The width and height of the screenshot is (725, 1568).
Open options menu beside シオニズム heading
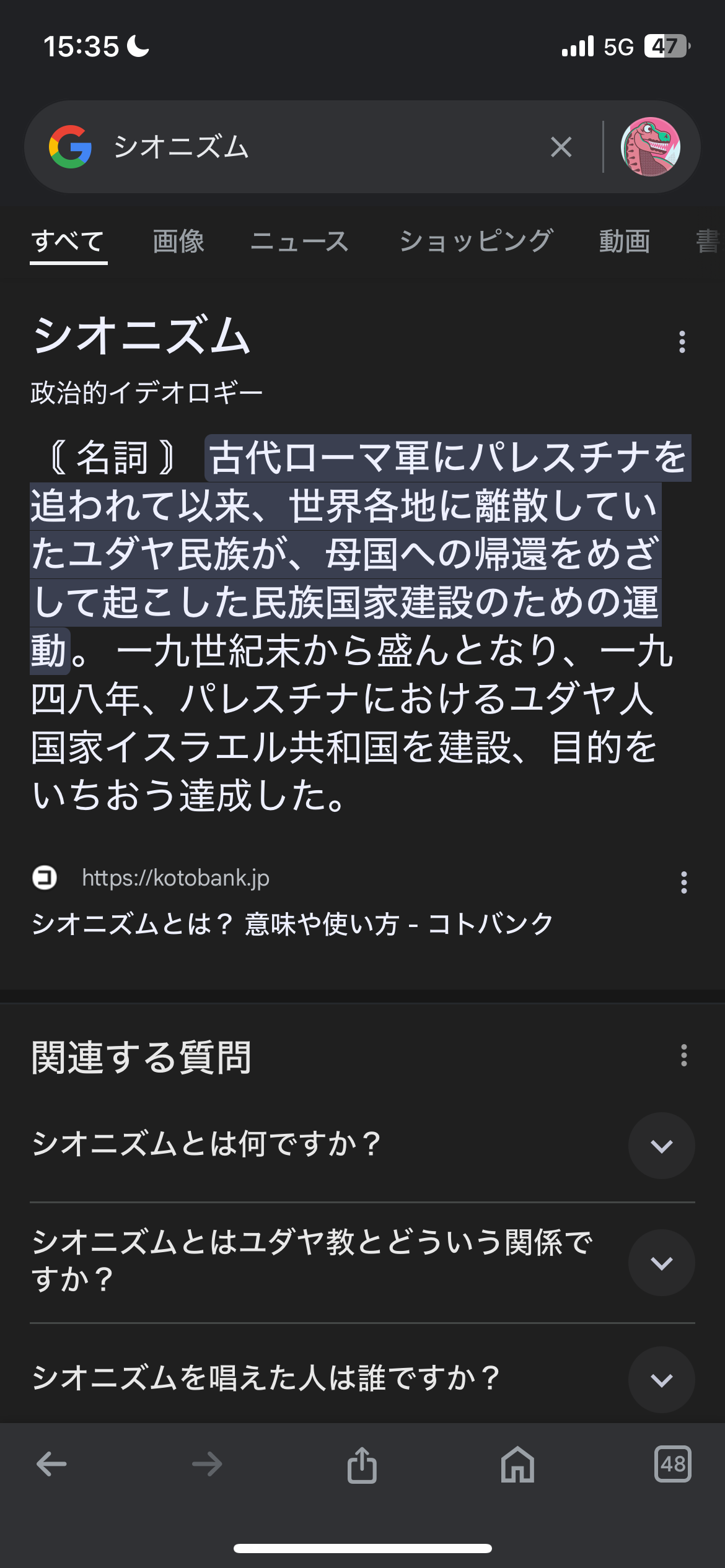[x=682, y=342]
